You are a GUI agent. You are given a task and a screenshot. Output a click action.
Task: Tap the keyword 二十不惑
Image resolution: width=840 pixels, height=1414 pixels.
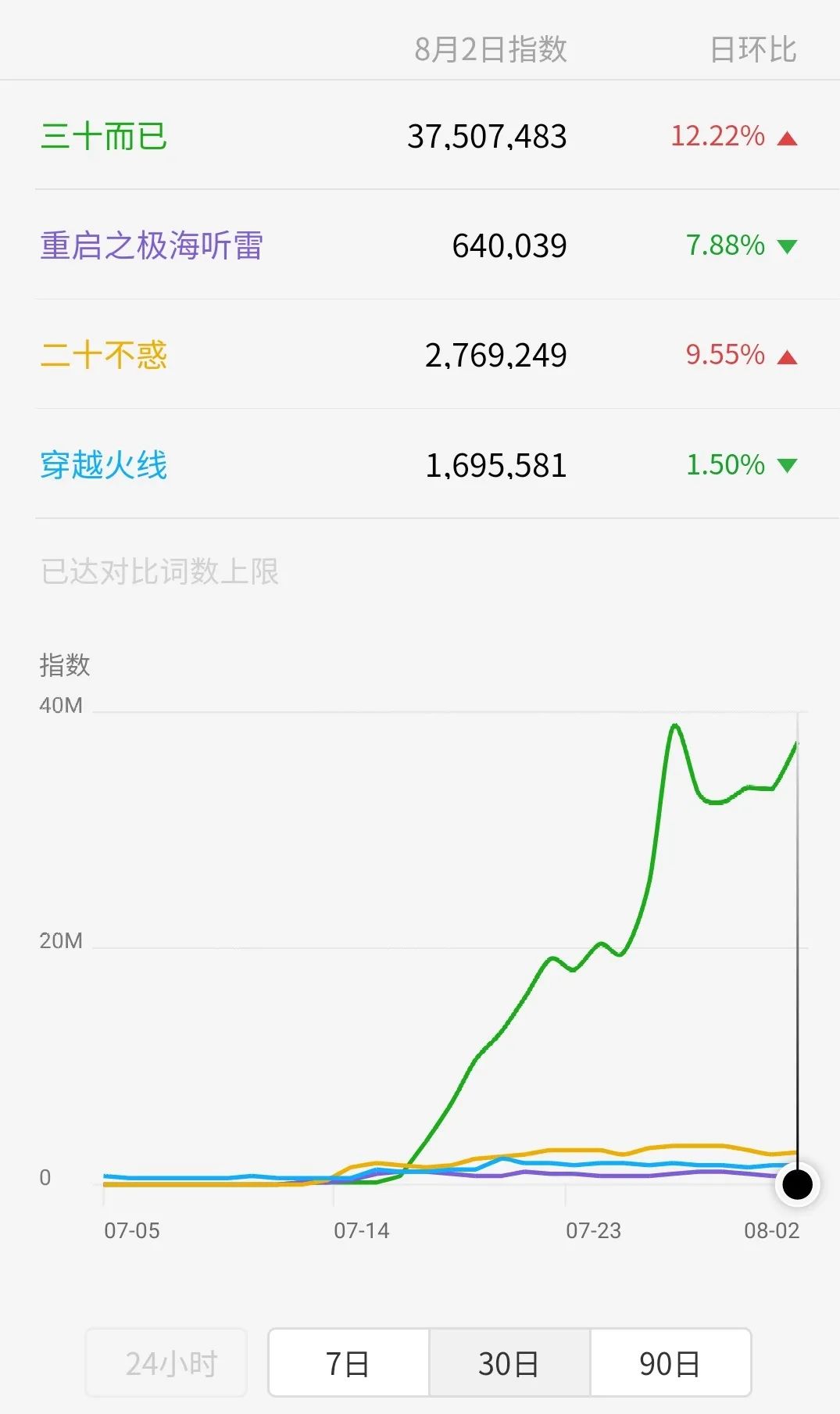[104, 355]
